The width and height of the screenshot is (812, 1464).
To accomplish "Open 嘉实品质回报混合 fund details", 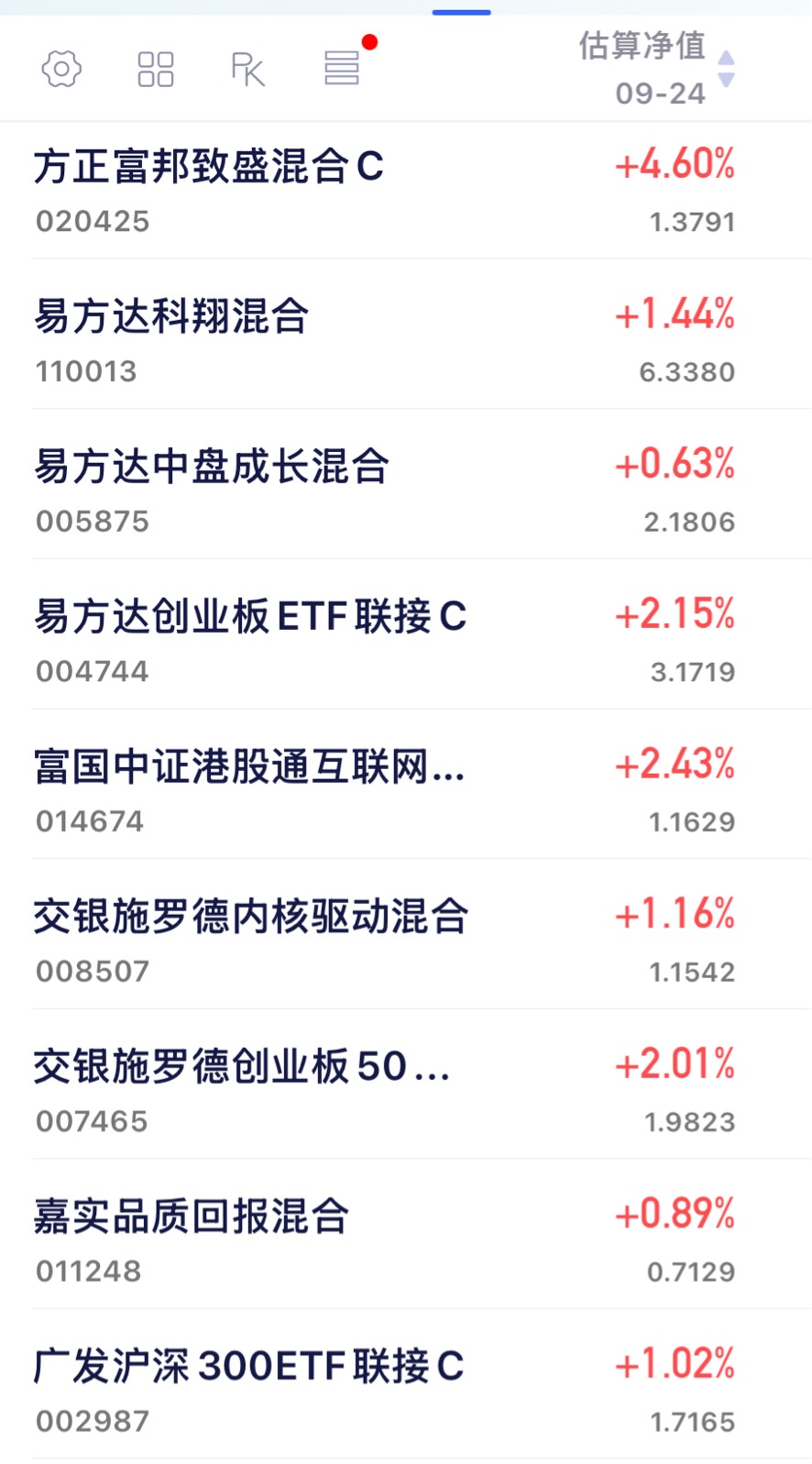I will tap(406, 1234).
